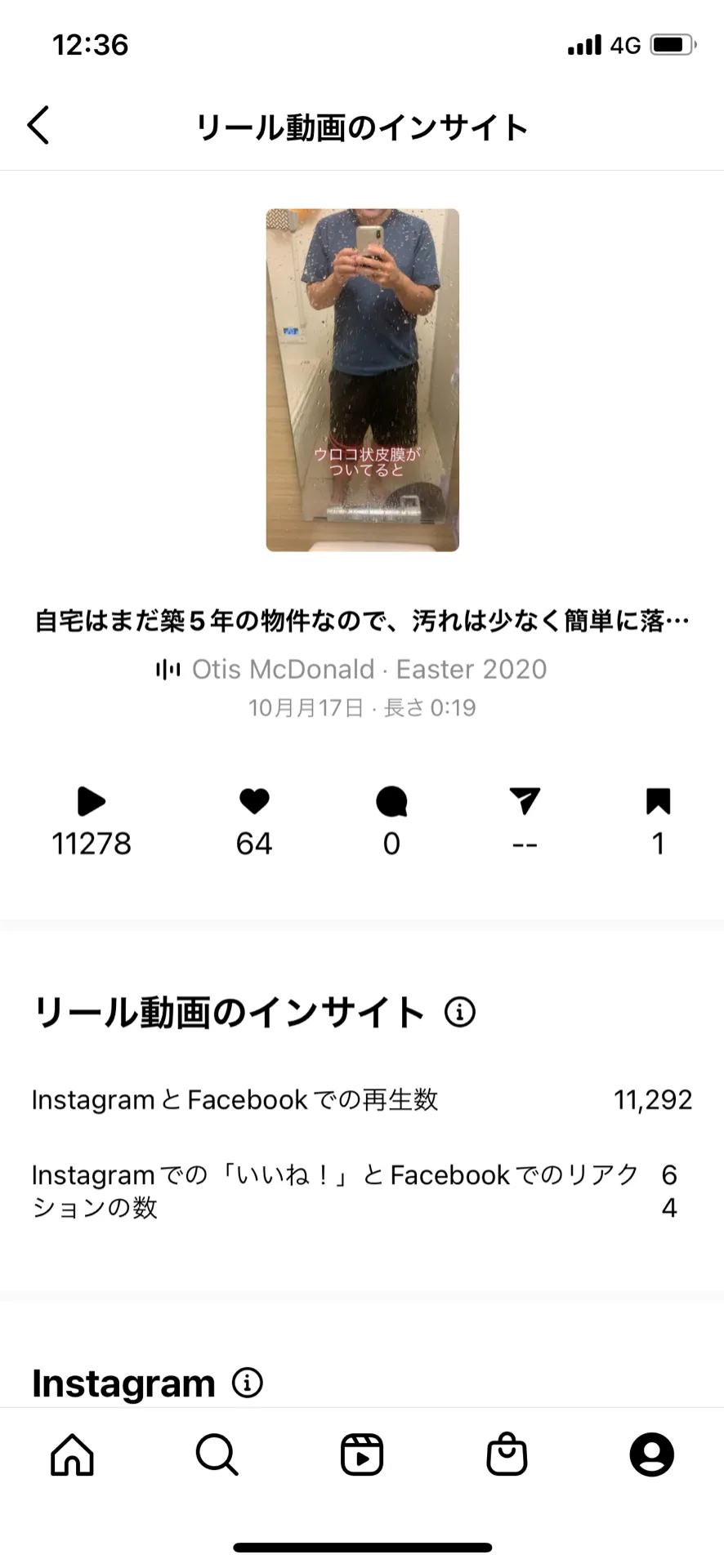Open the reel video thumbnail
The width and height of the screenshot is (724, 1568).
coord(362,380)
